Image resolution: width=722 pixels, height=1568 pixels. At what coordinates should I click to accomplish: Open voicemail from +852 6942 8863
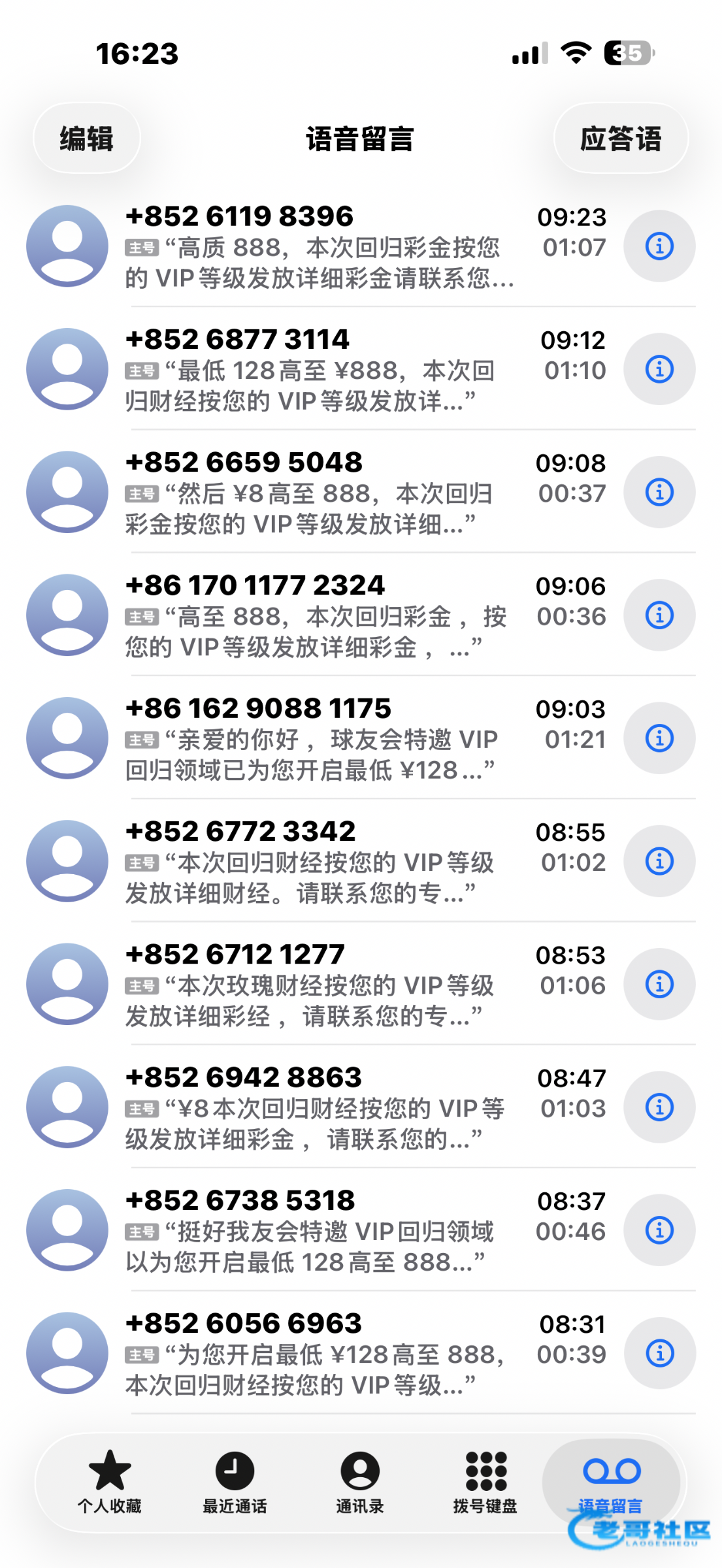point(320,1107)
